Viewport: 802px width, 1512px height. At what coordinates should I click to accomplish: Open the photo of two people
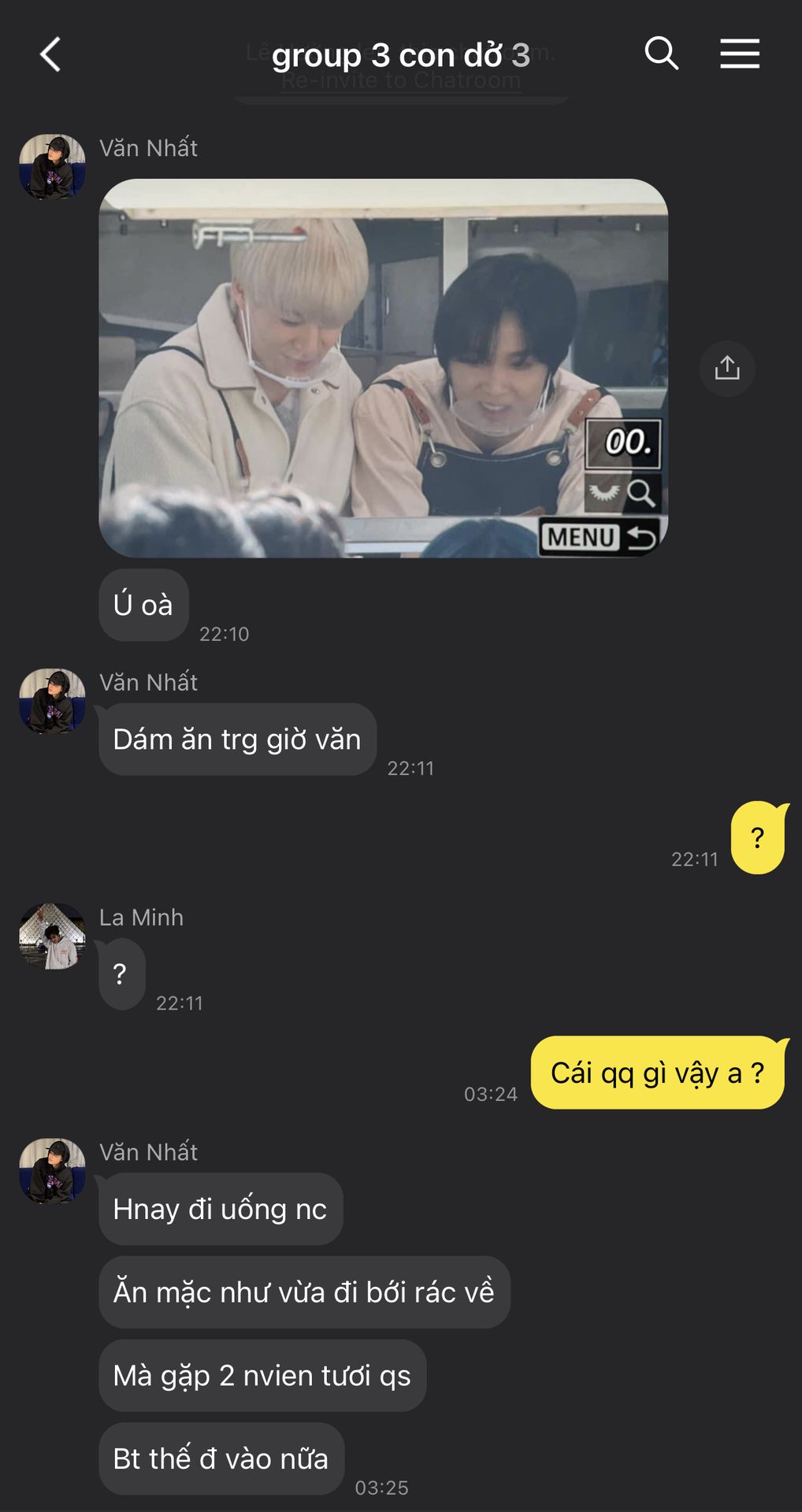click(383, 368)
